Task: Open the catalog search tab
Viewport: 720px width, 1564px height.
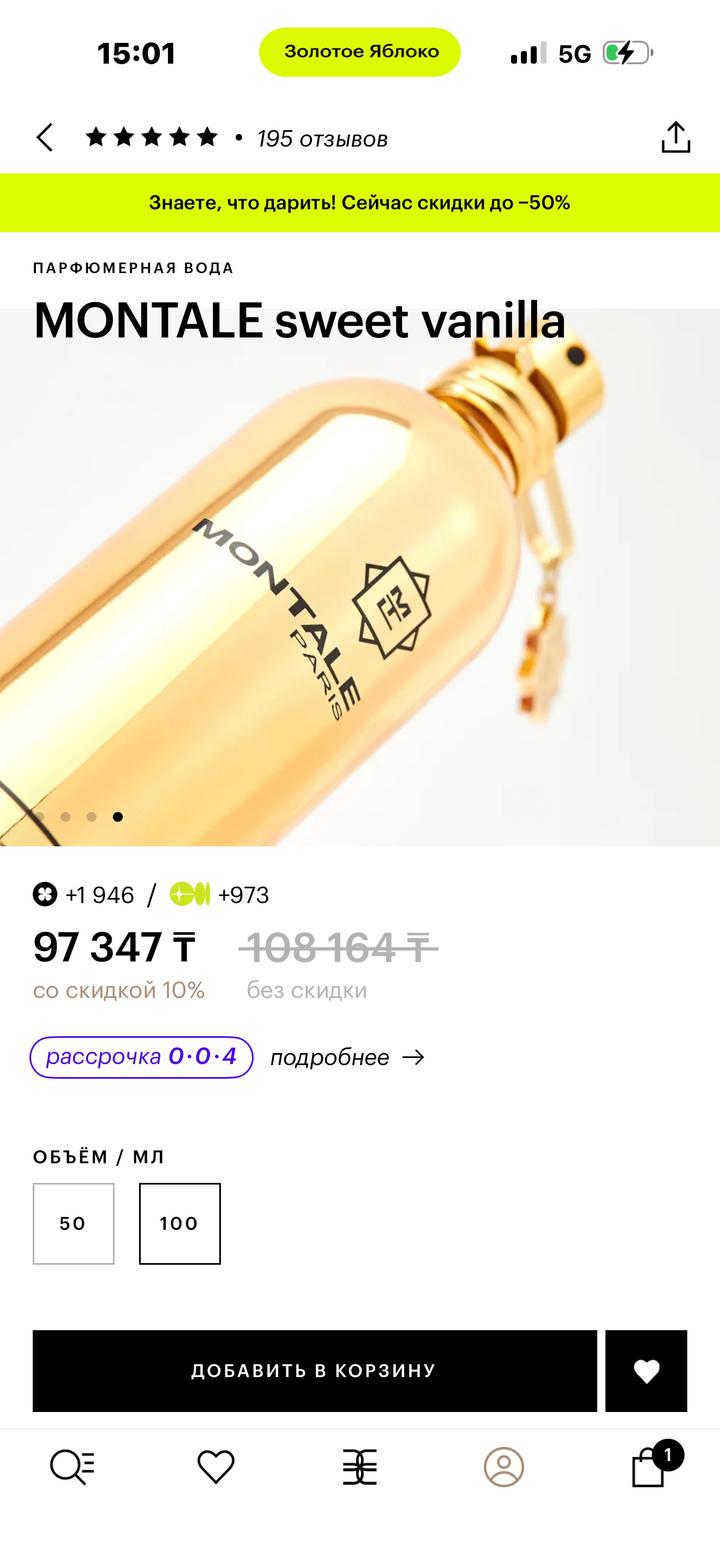Action: [x=72, y=1467]
